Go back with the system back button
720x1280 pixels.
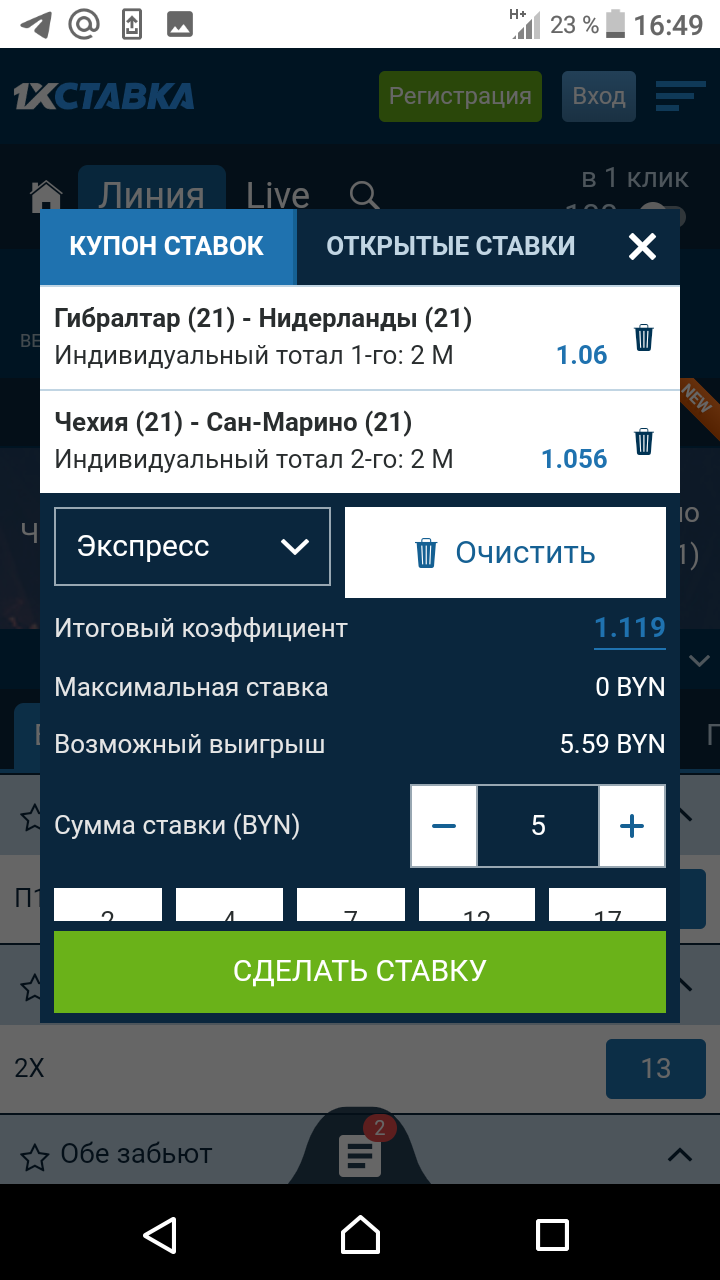tap(160, 1235)
